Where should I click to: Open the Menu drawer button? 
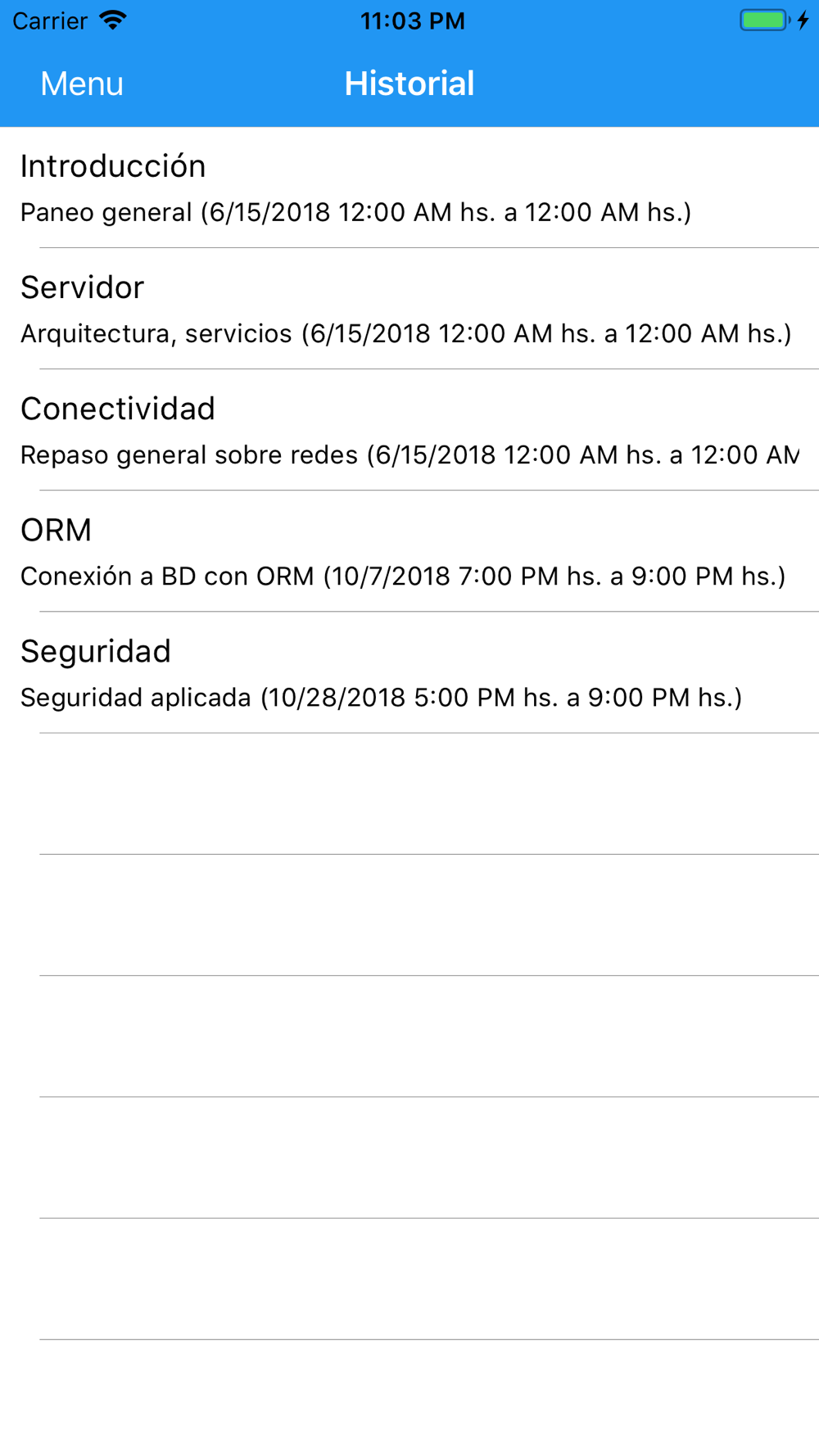[x=82, y=84]
